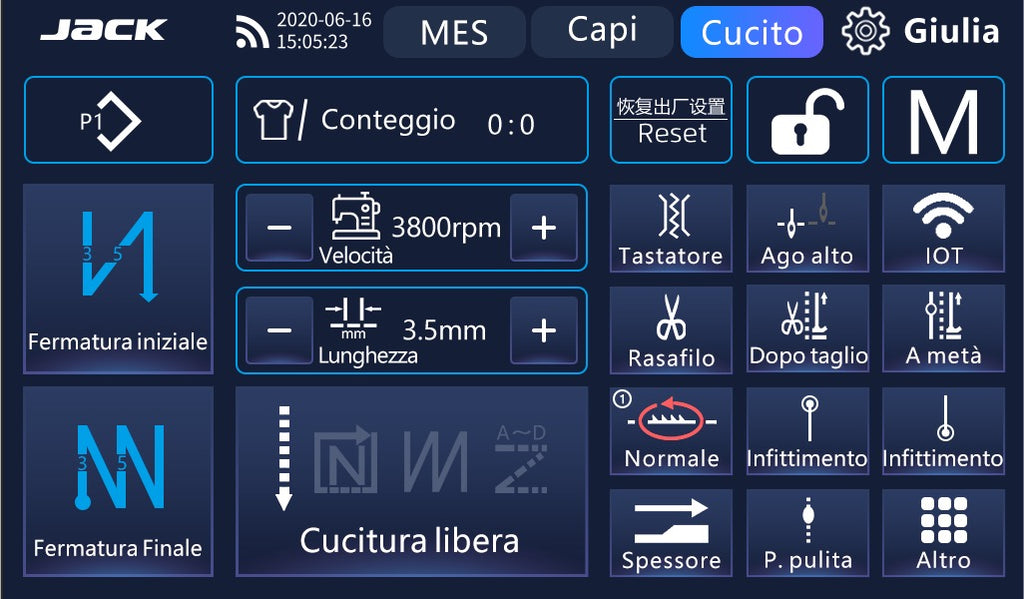
Task: Open the IOT wireless option
Action: coord(943,228)
